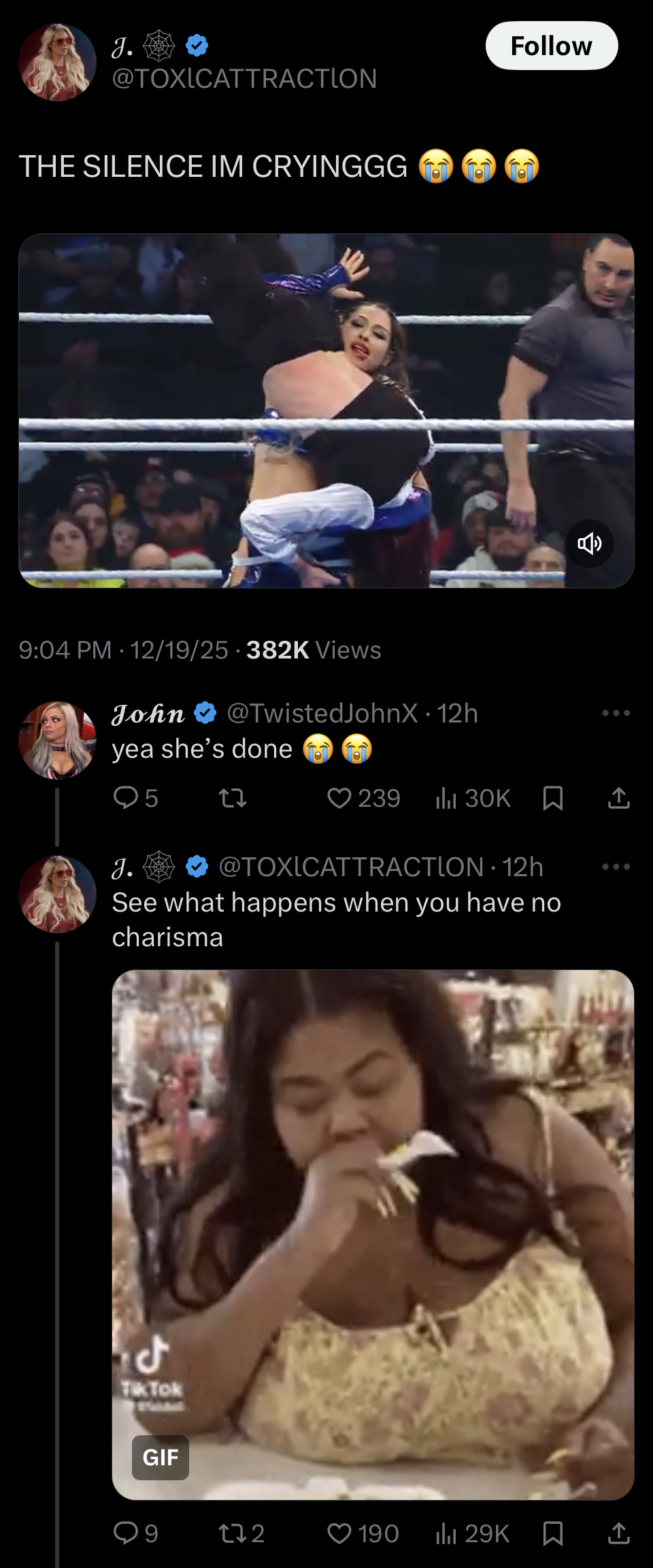This screenshot has width=653, height=1568.
Task: View analytics of 29K on "no charisma" reply
Action: (x=473, y=1533)
